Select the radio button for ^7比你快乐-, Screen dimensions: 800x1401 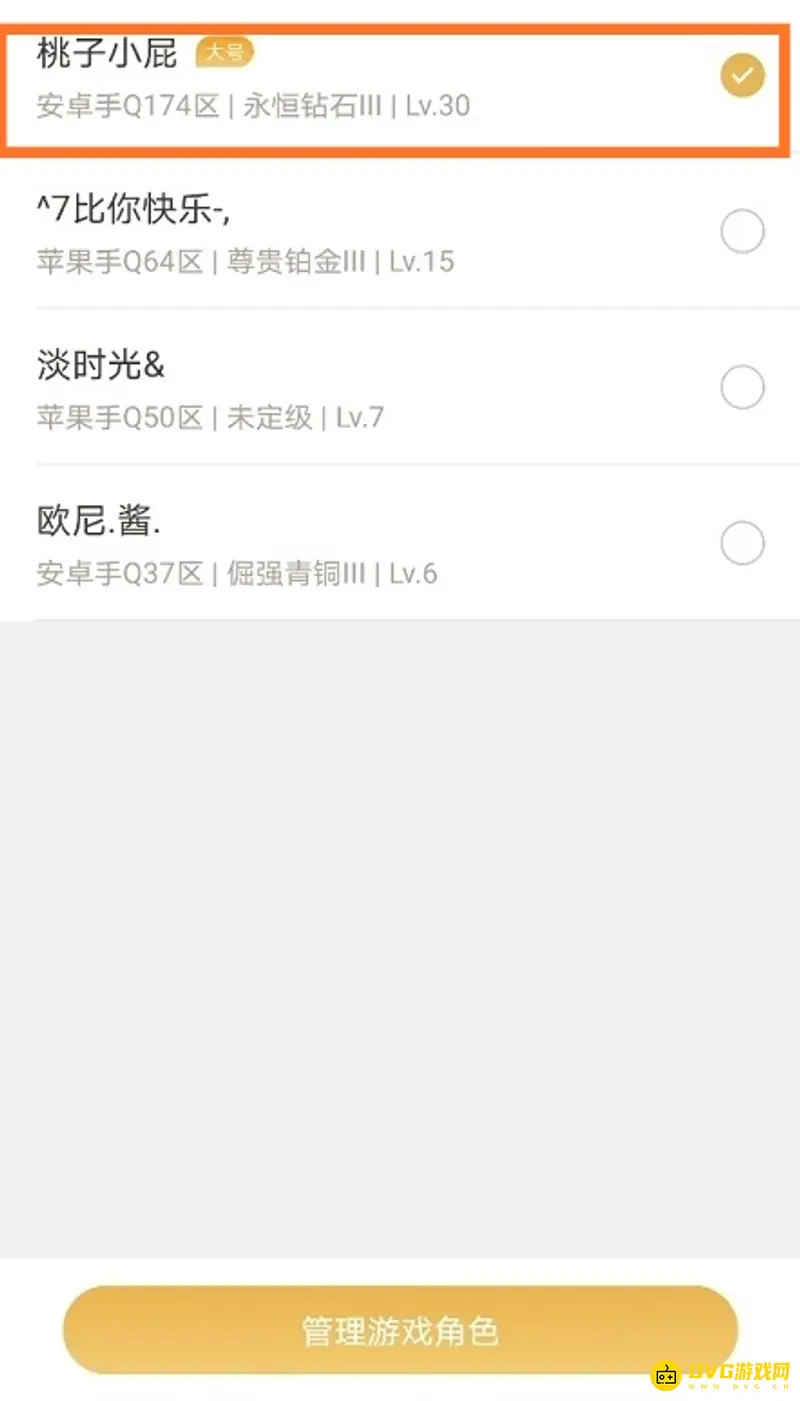(742, 231)
